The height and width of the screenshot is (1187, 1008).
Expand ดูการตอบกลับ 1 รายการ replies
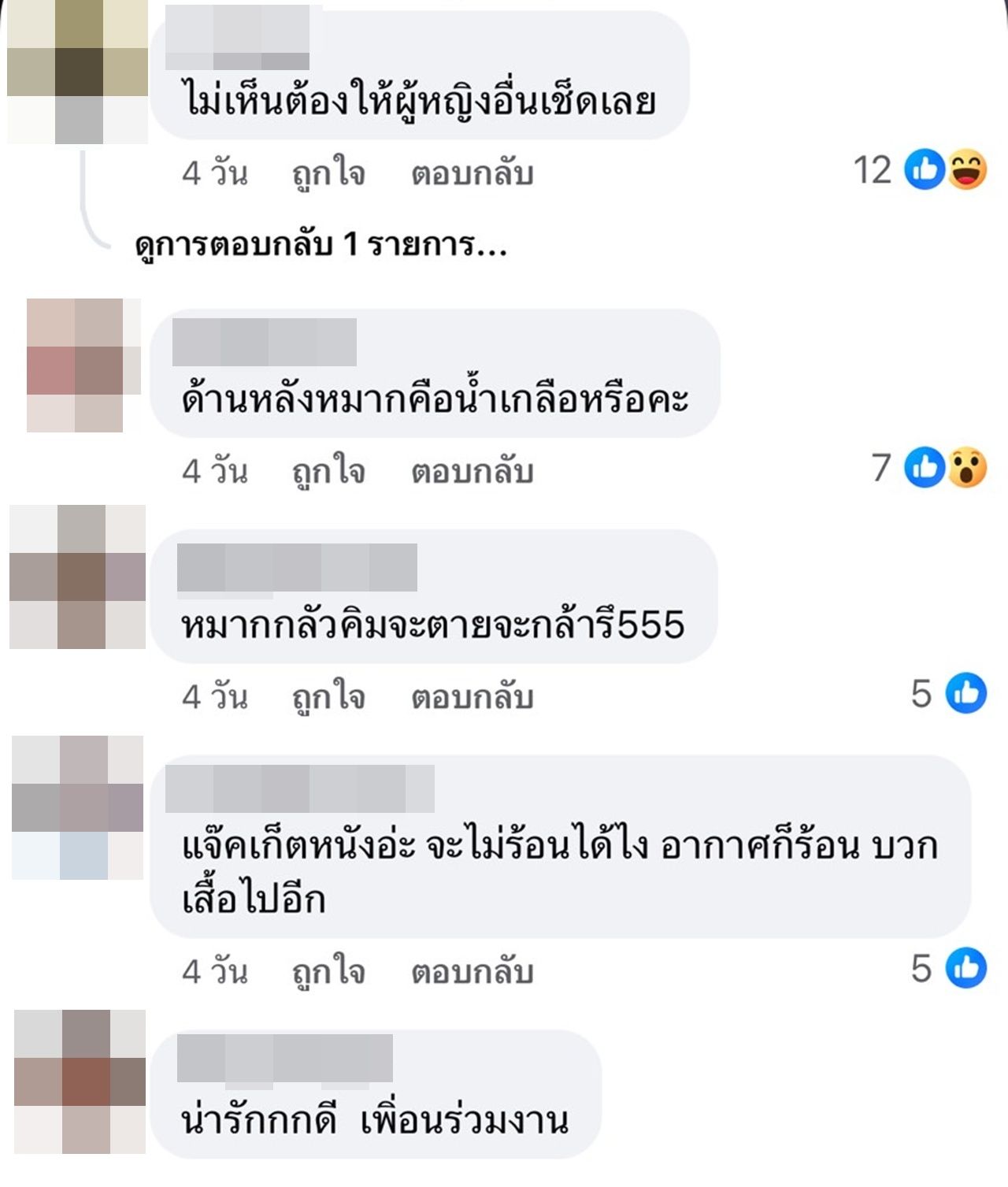(321, 245)
